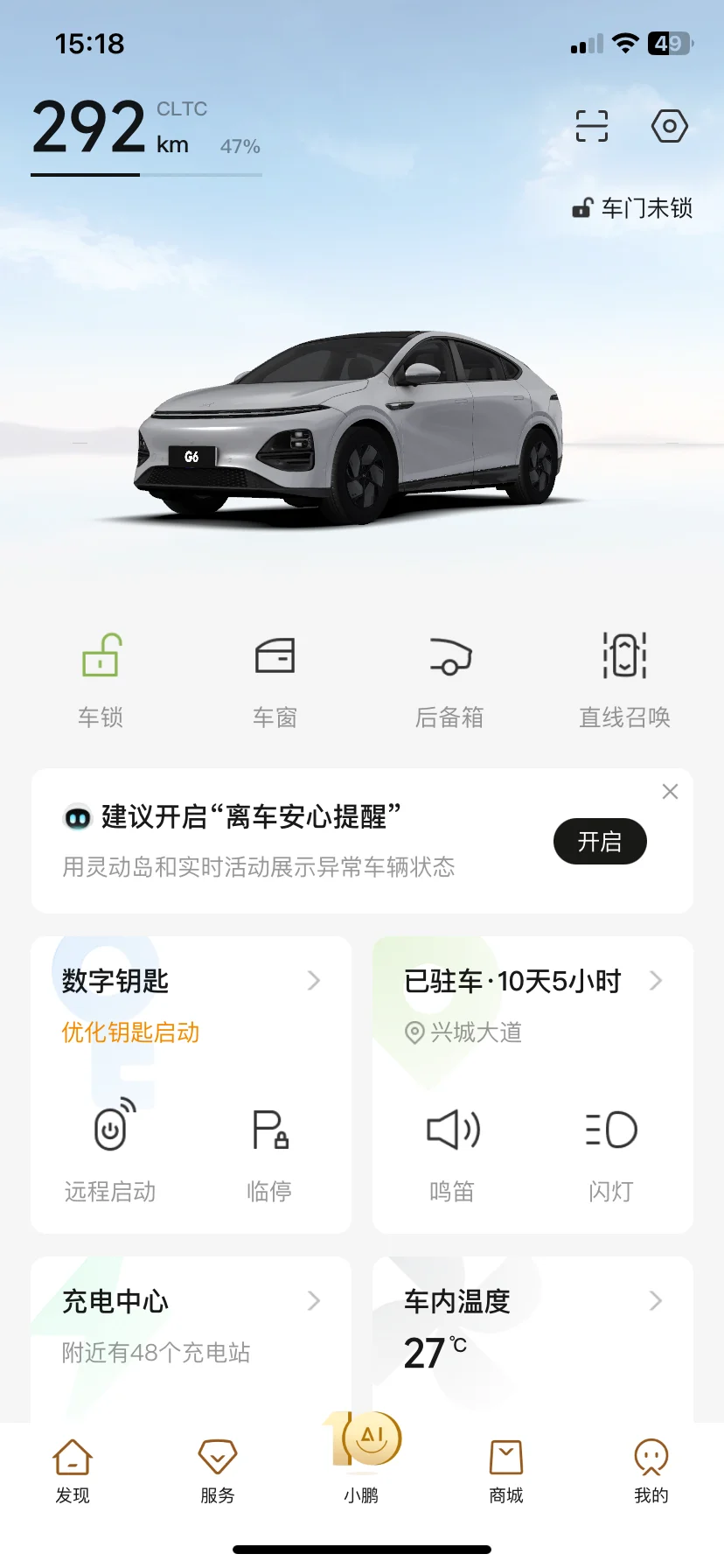Switch to the 服务 tab
The height and width of the screenshot is (1568, 724).
(218, 1471)
